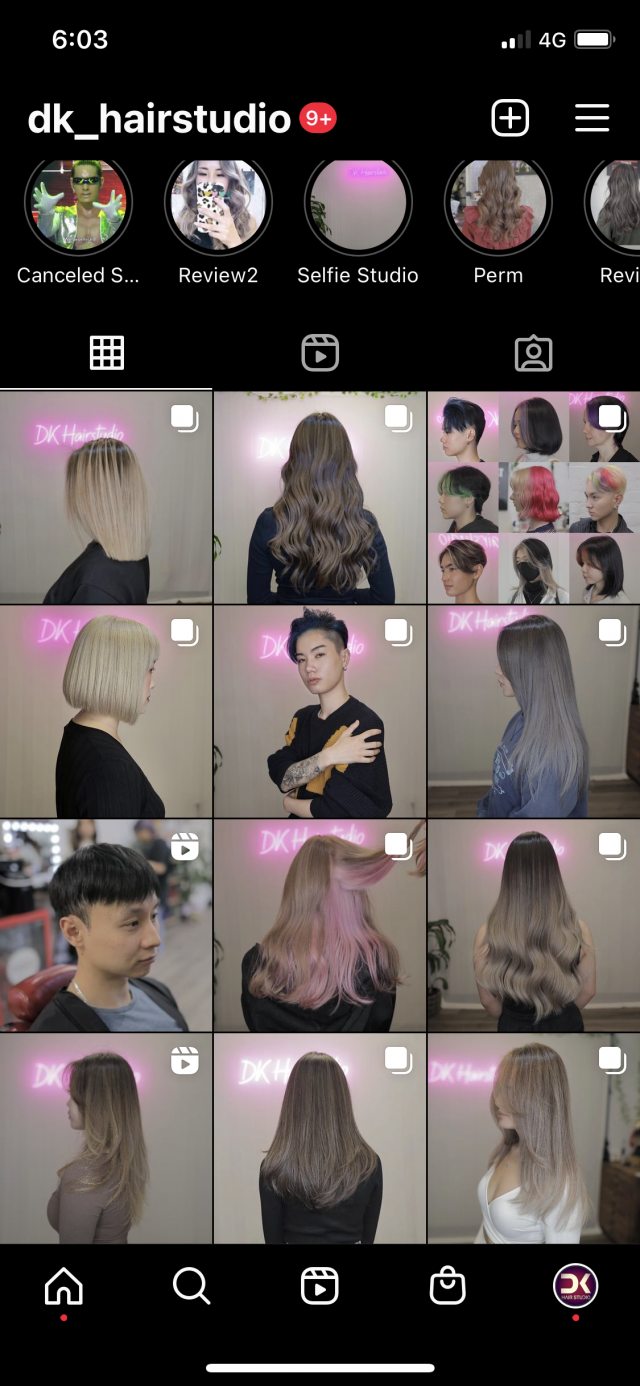640x1386 pixels.
Task: View the Canceled S... story highlight
Action: click(78, 205)
